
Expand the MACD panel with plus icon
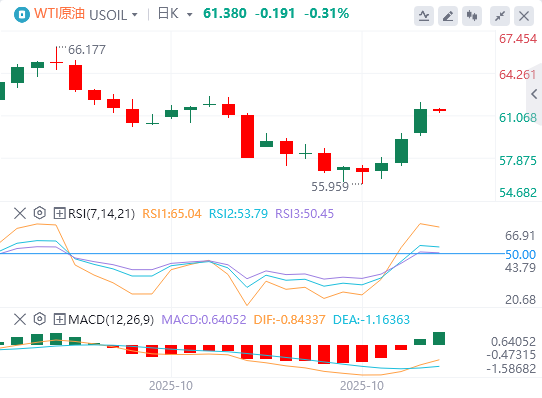click(x=59, y=319)
